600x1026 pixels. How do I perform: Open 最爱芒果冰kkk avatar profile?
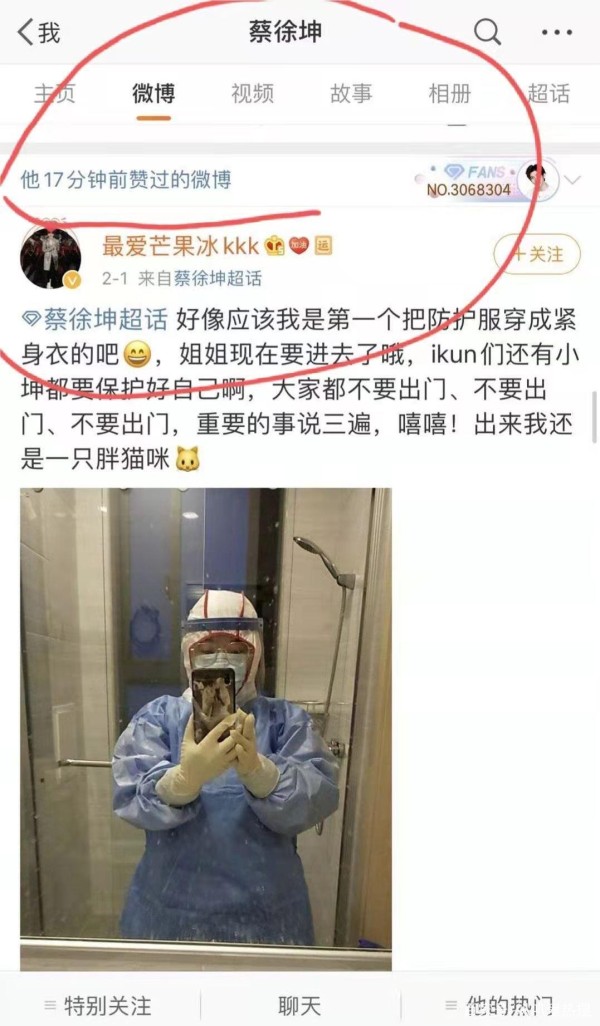[x=50, y=257]
